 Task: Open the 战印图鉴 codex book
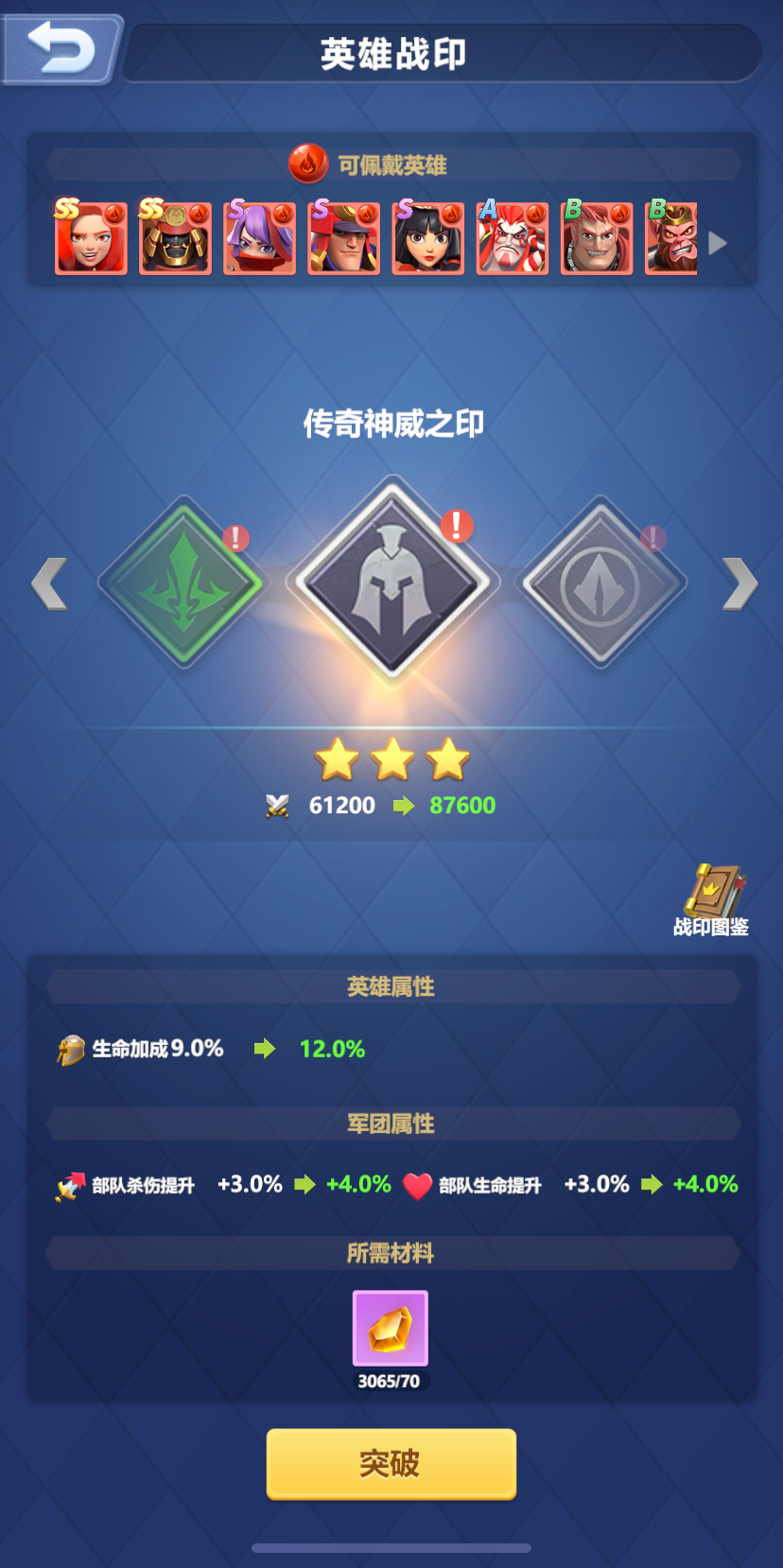coord(711,899)
